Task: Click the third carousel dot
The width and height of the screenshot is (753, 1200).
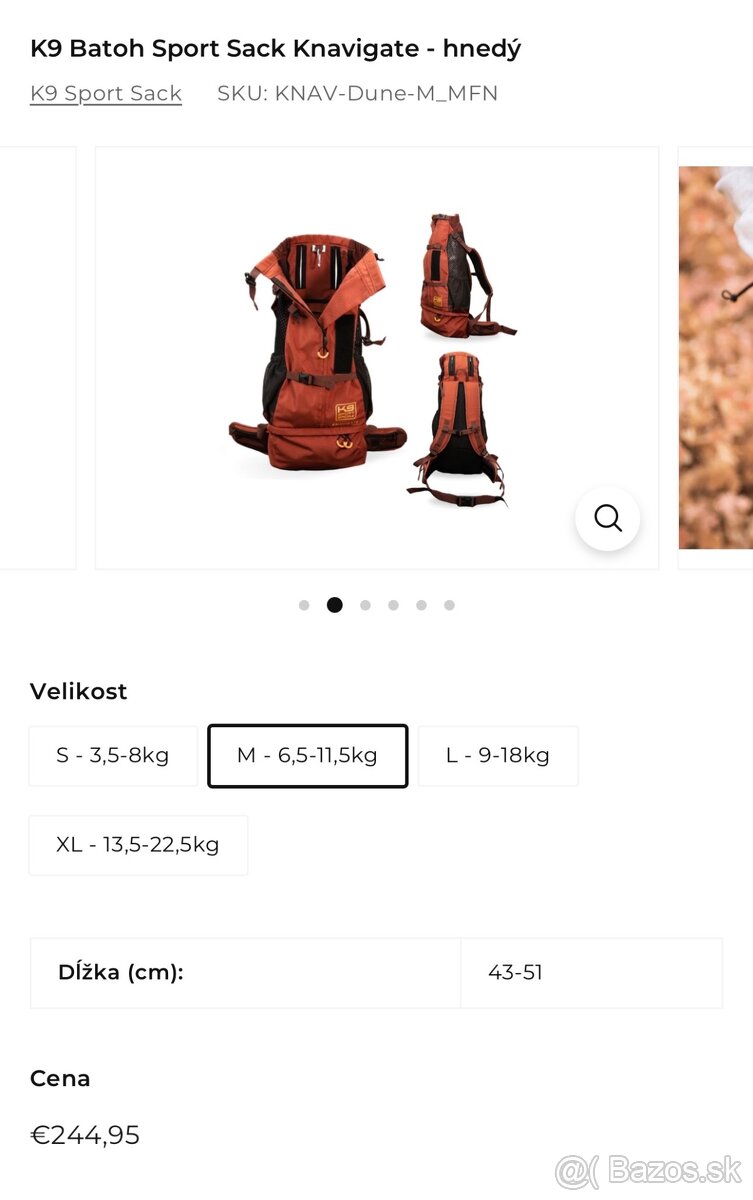Action: coord(365,605)
